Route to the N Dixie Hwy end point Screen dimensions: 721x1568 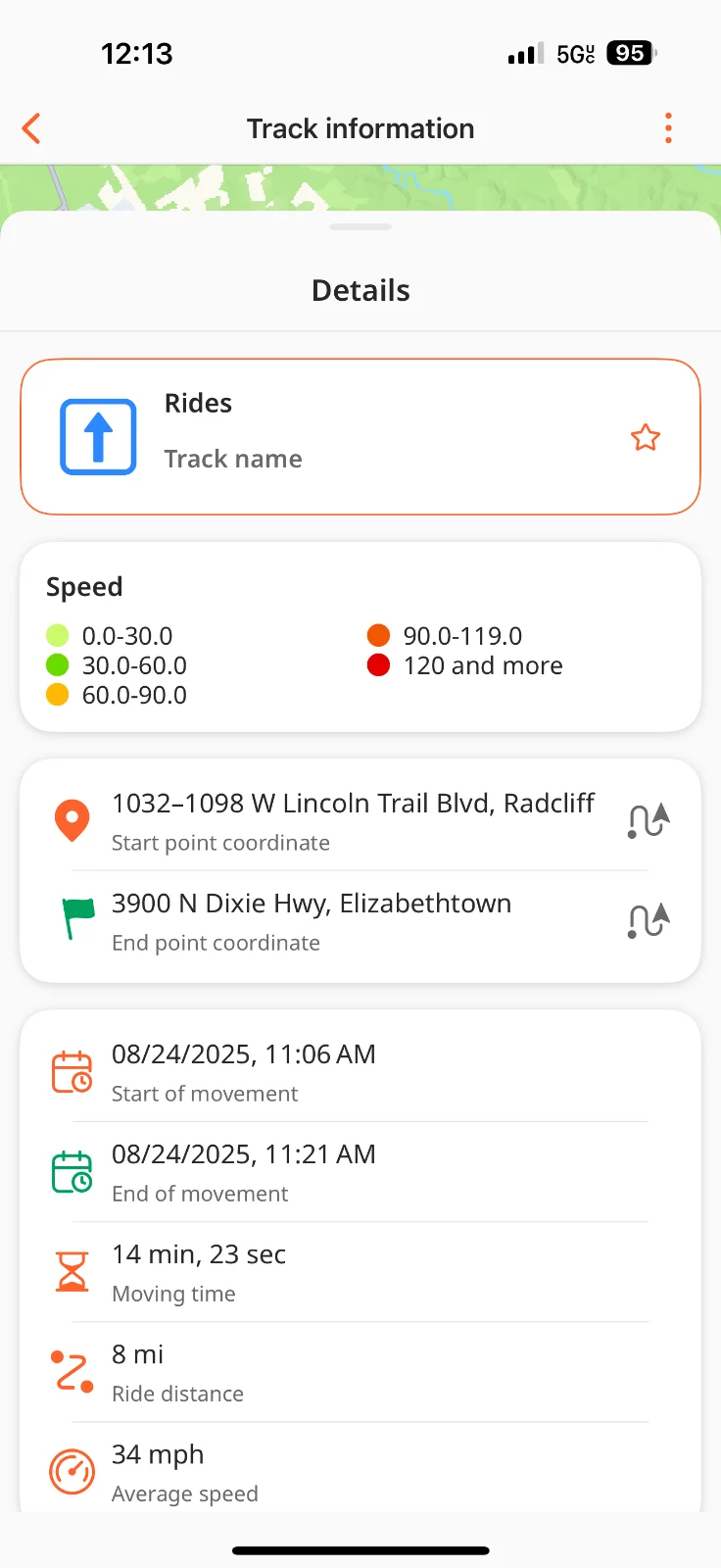point(648,920)
